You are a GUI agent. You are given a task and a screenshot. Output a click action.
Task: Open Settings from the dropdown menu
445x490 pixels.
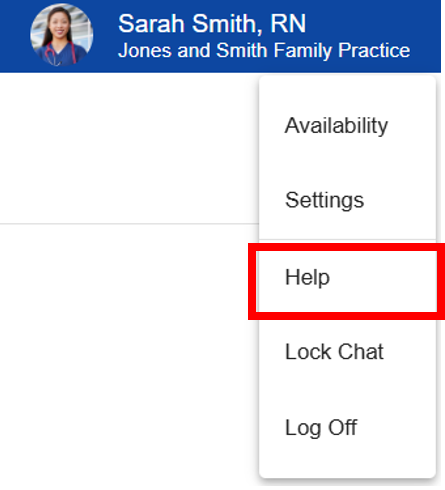click(347, 200)
